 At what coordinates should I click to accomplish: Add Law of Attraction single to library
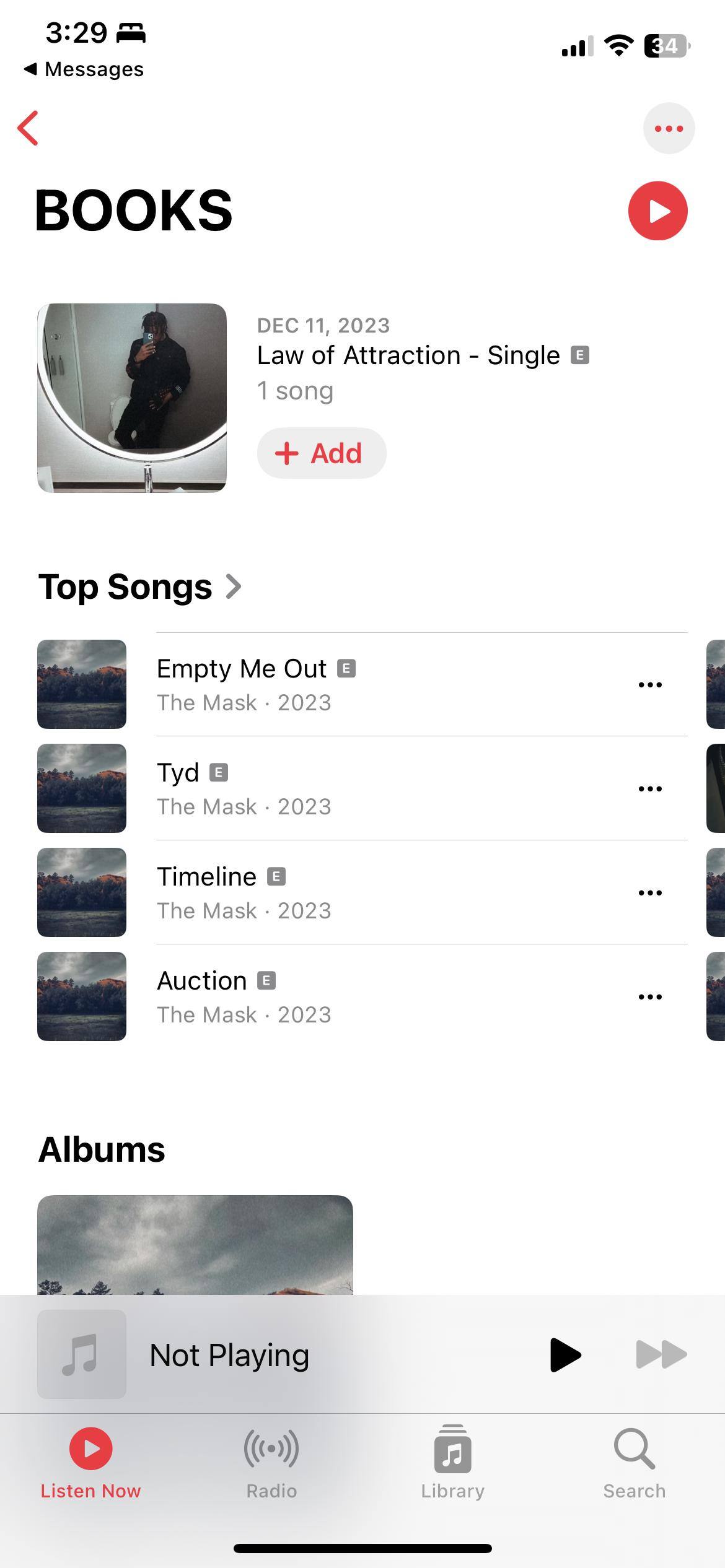coord(321,453)
